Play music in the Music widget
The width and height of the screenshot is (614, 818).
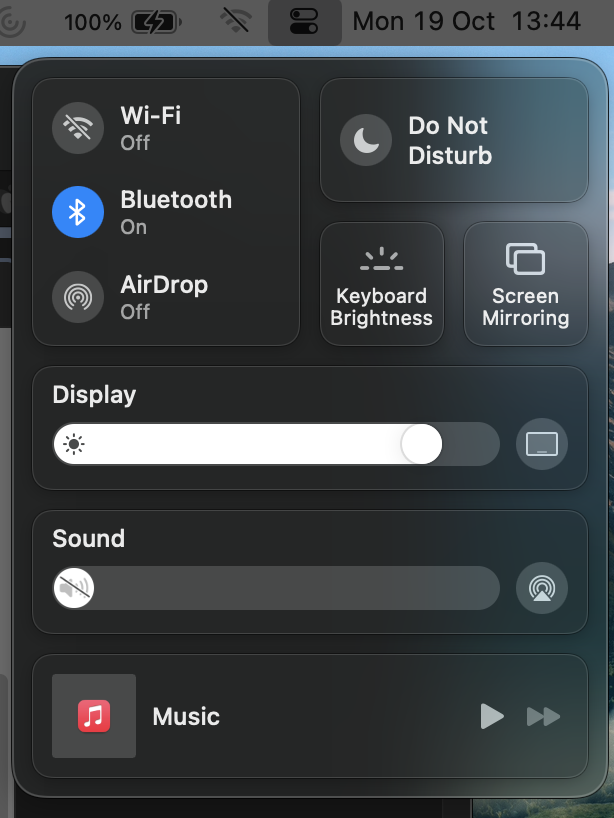[491, 716]
